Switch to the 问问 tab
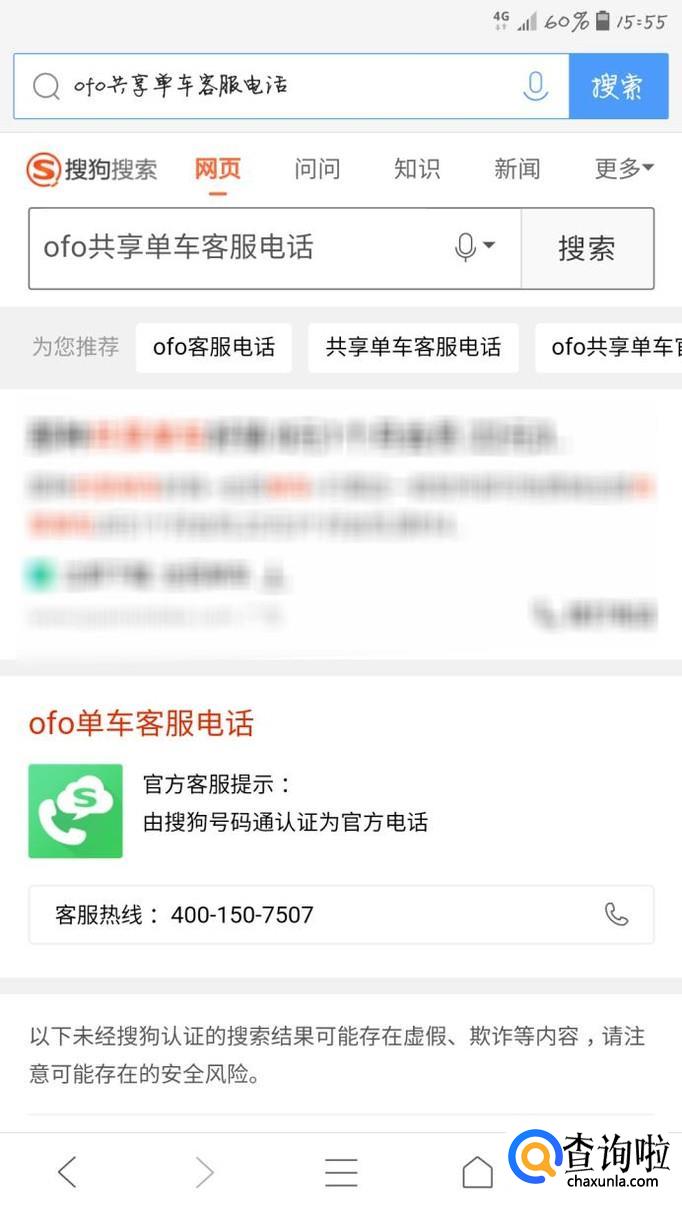This screenshot has height=1212, width=682. pyautogui.click(x=317, y=169)
